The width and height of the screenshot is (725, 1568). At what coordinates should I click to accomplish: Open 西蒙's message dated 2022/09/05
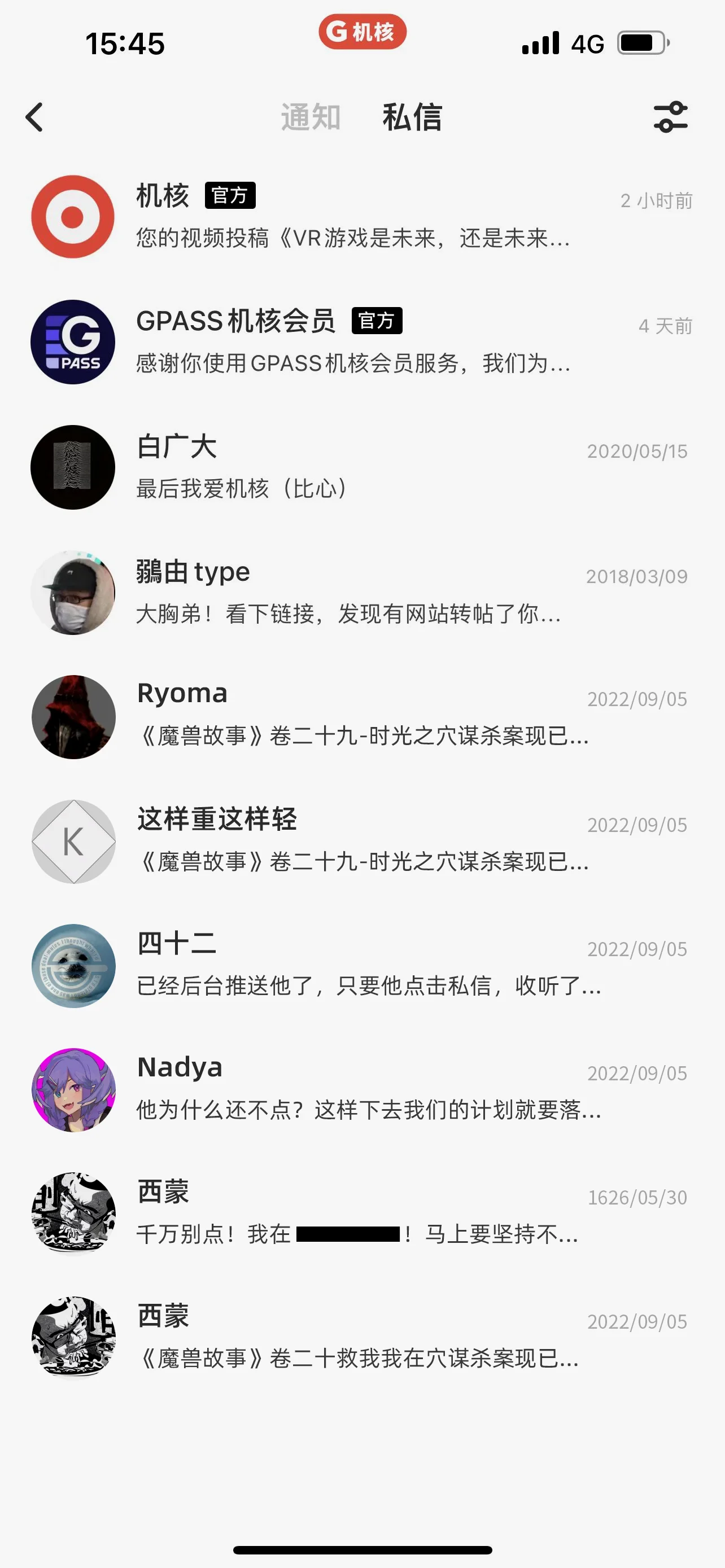[361, 1339]
